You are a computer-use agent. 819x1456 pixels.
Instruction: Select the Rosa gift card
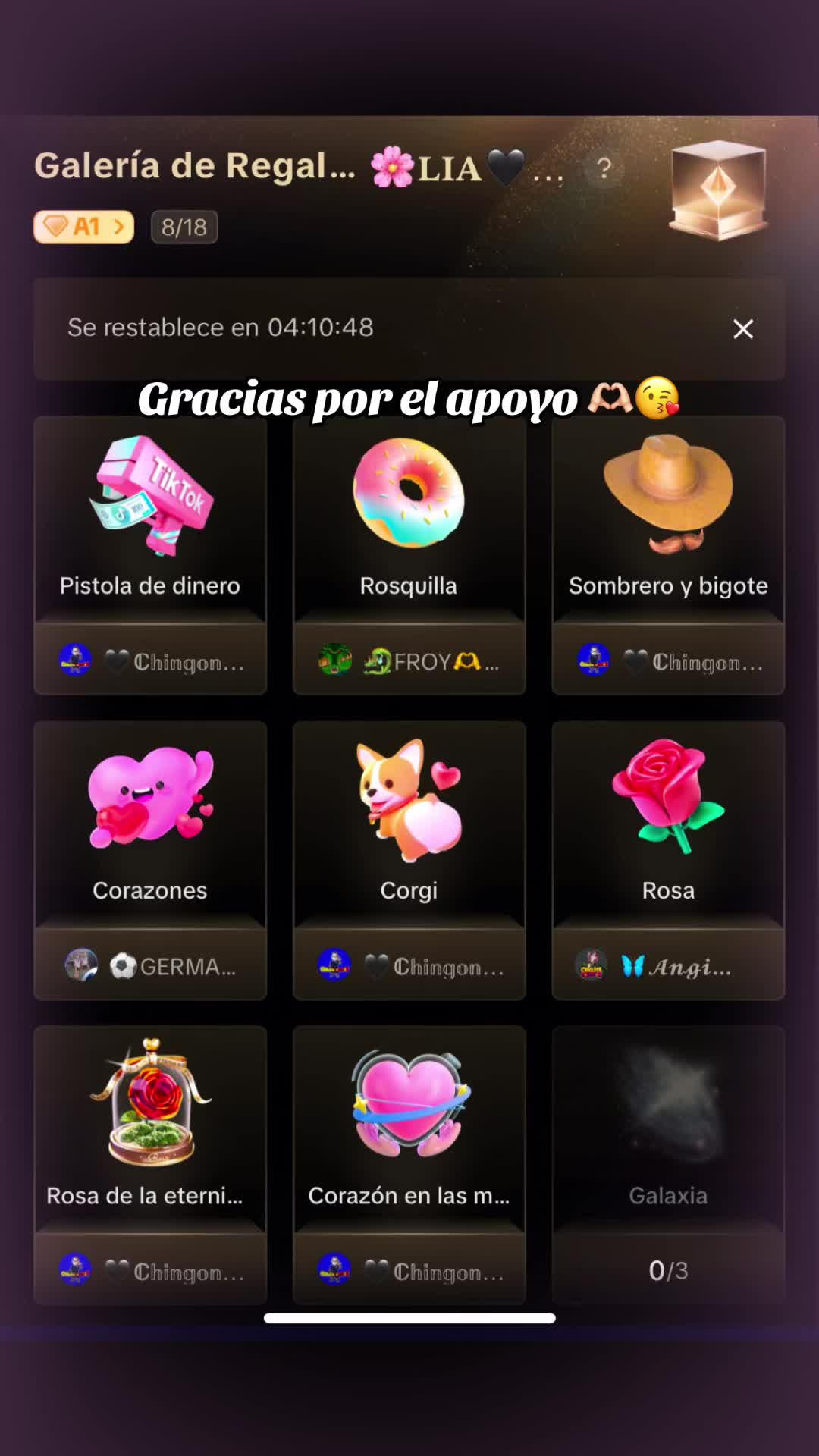[x=668, y=819]
